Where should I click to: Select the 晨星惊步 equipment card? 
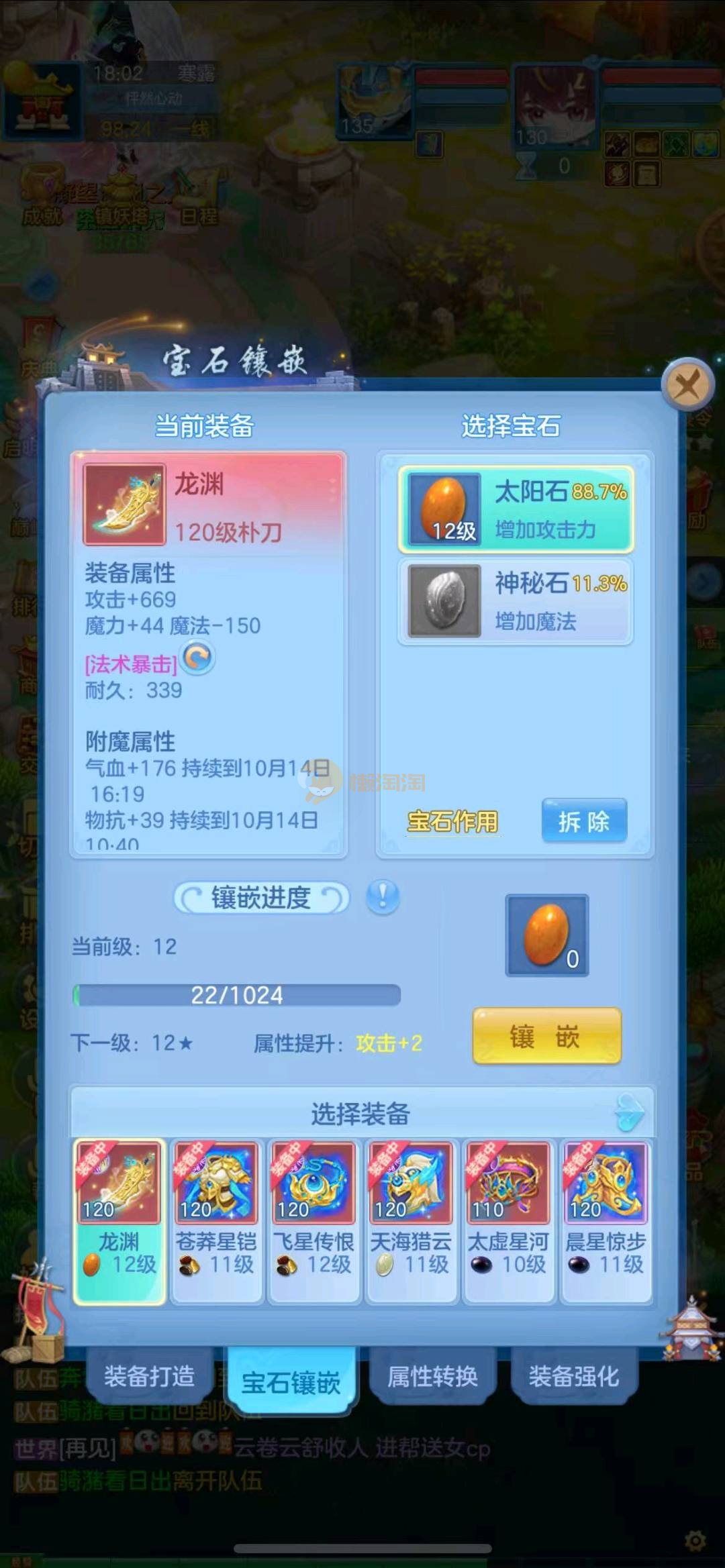tap(606, 1221)
